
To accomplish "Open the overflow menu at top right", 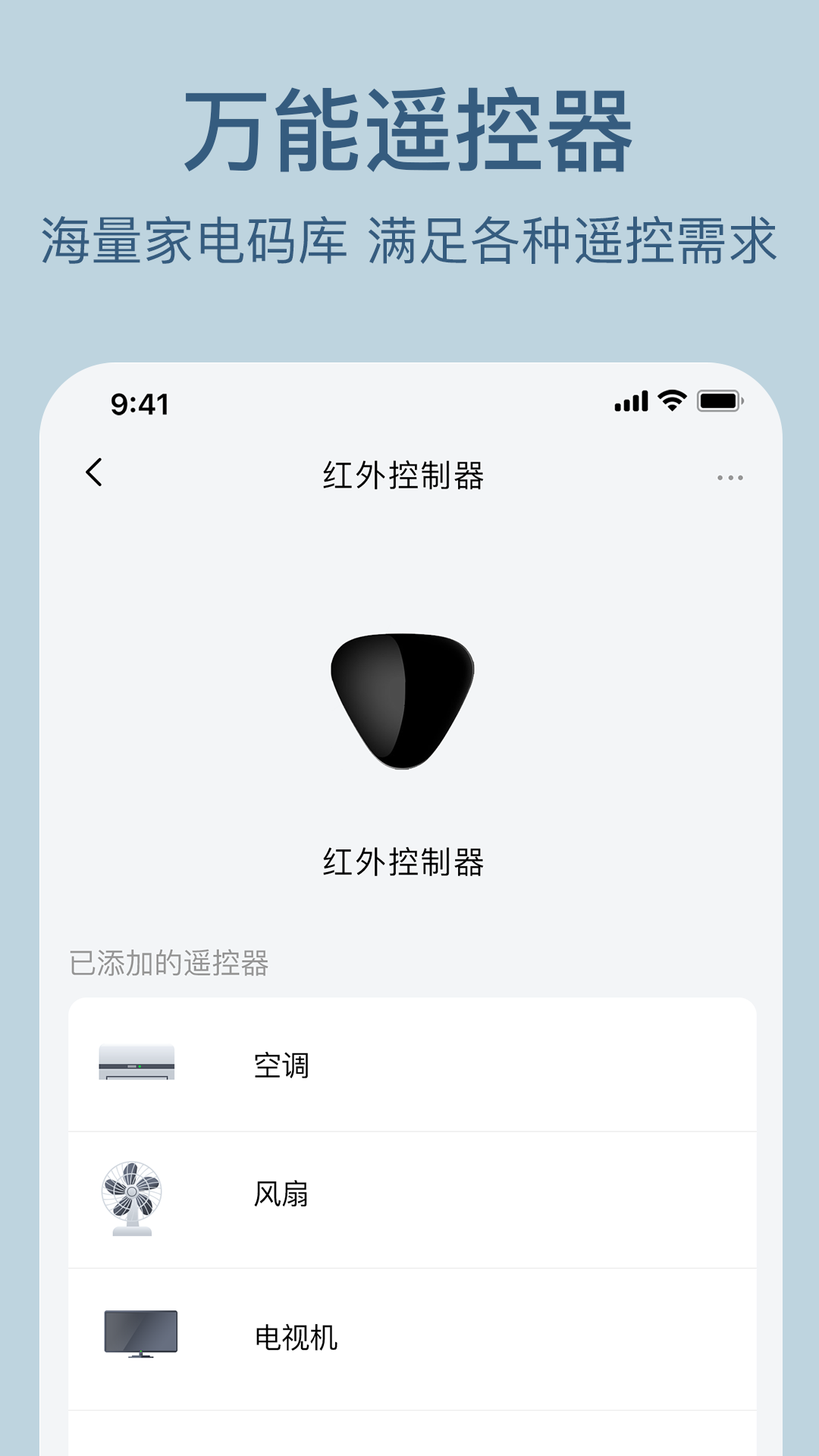I will click(x=730, y=478).
